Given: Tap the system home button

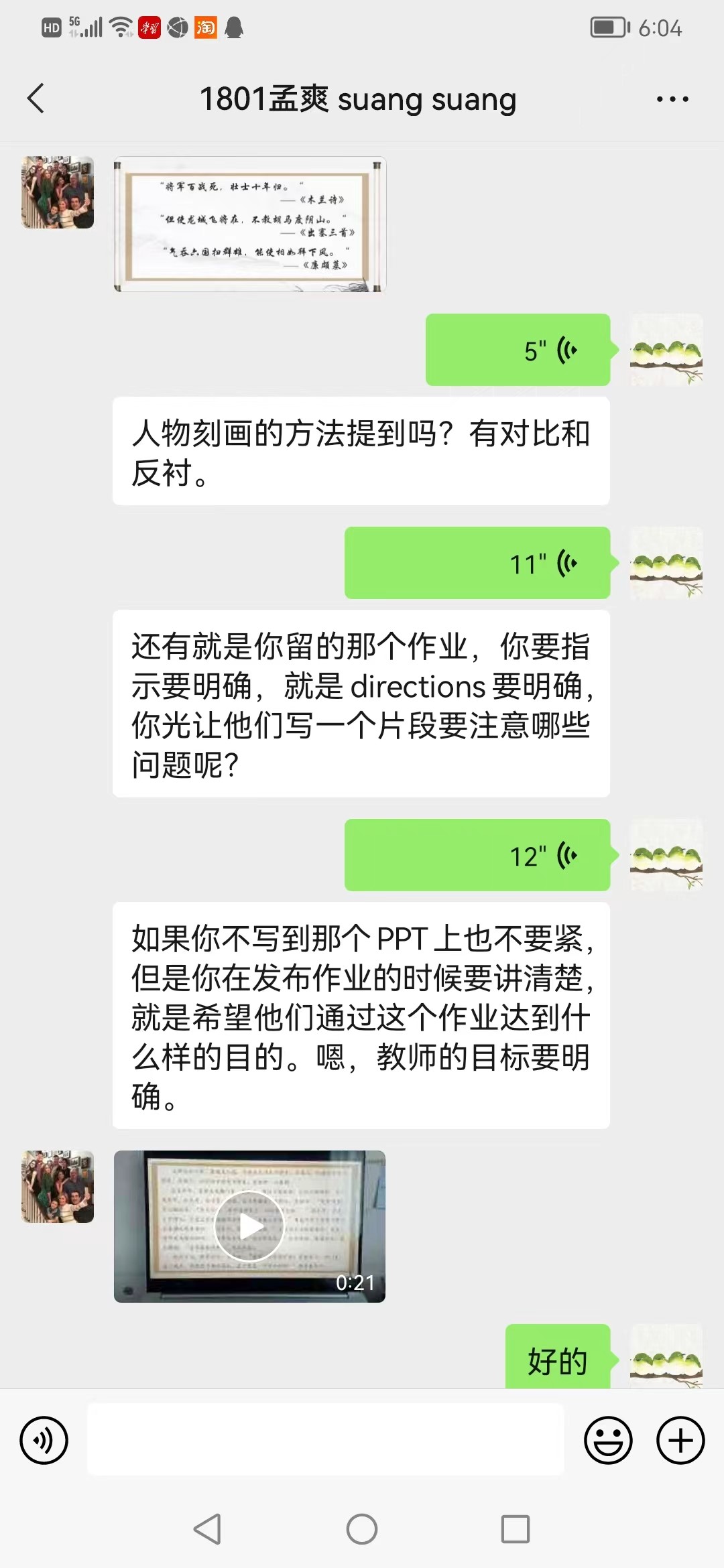Looking at the screenshot, I should 362,1529.
